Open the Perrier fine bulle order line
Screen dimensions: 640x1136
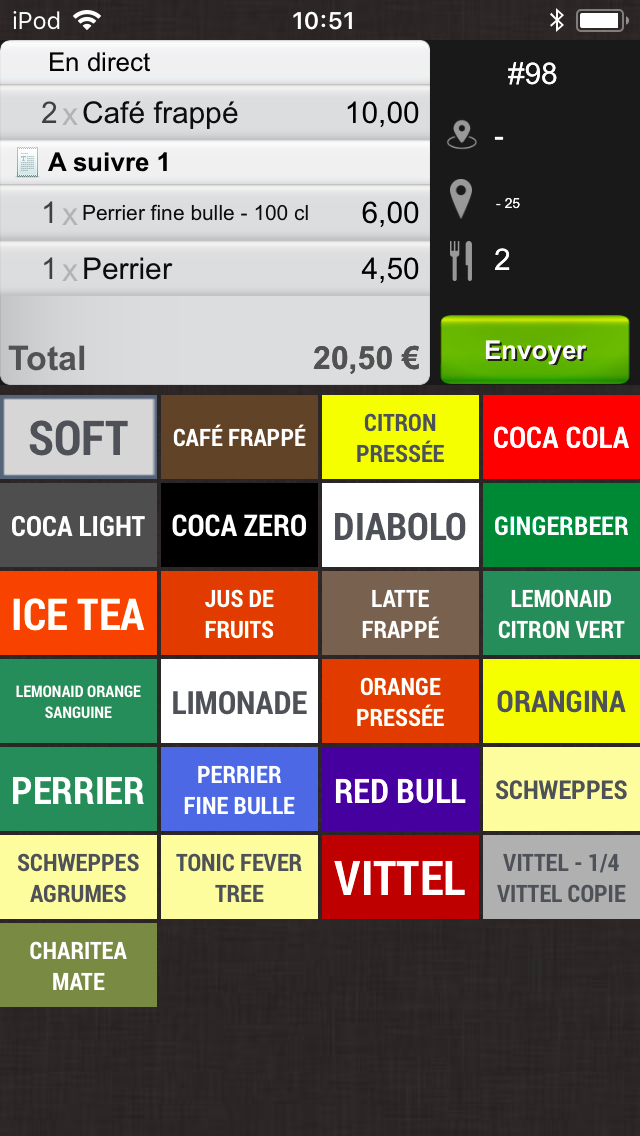click(x=215, y=213)
